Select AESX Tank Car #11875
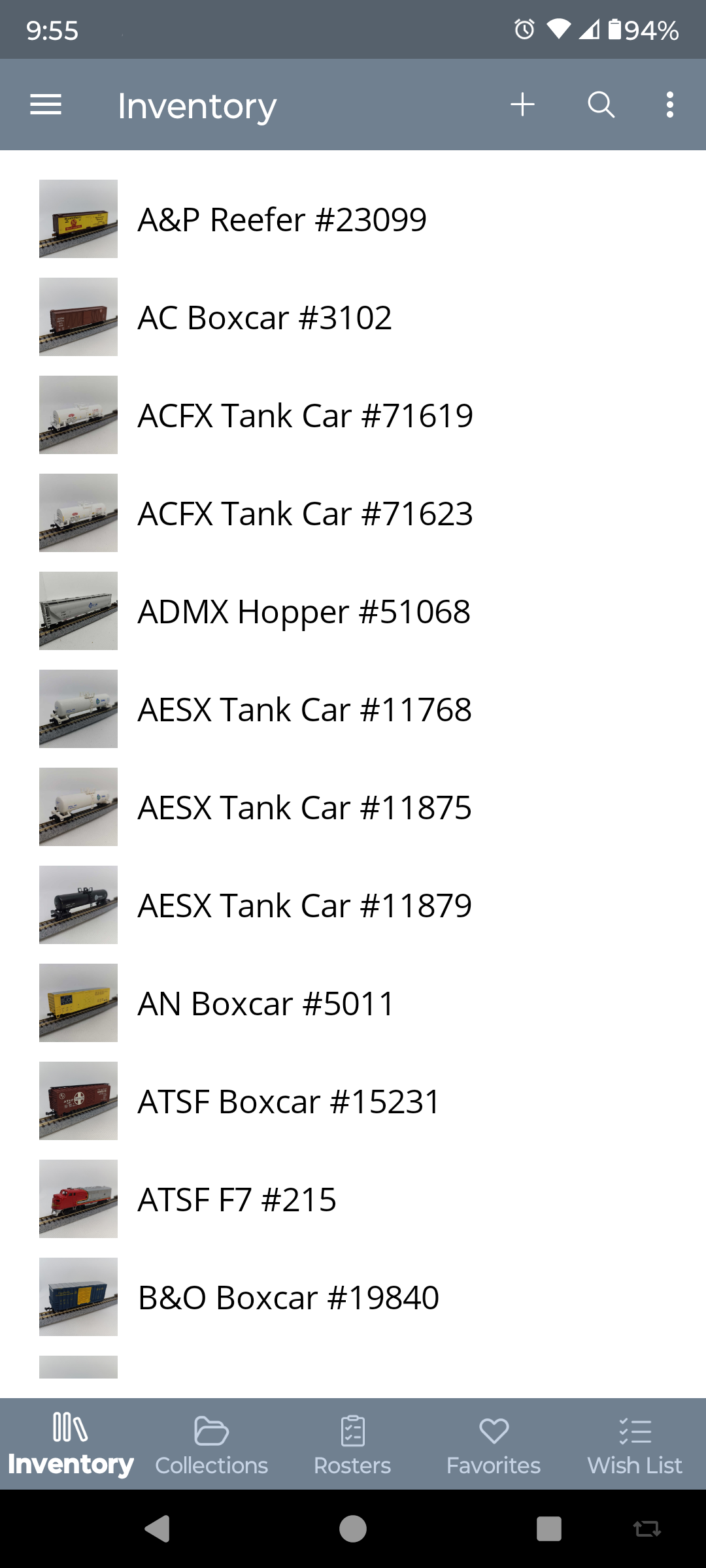The width and height of the screenshot is (706, 1568). click(353, 807)
